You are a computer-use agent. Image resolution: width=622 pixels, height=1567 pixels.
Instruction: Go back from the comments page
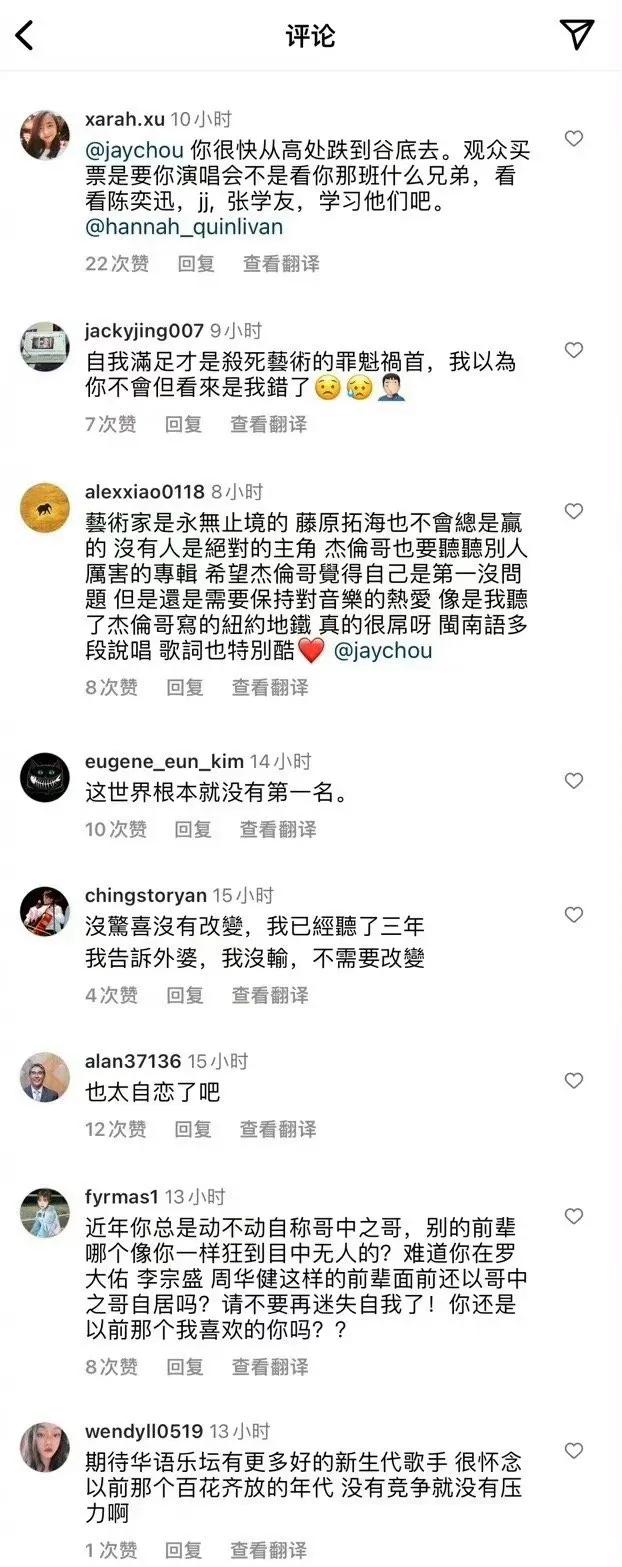pyautogui.click(x=25, y=35)
